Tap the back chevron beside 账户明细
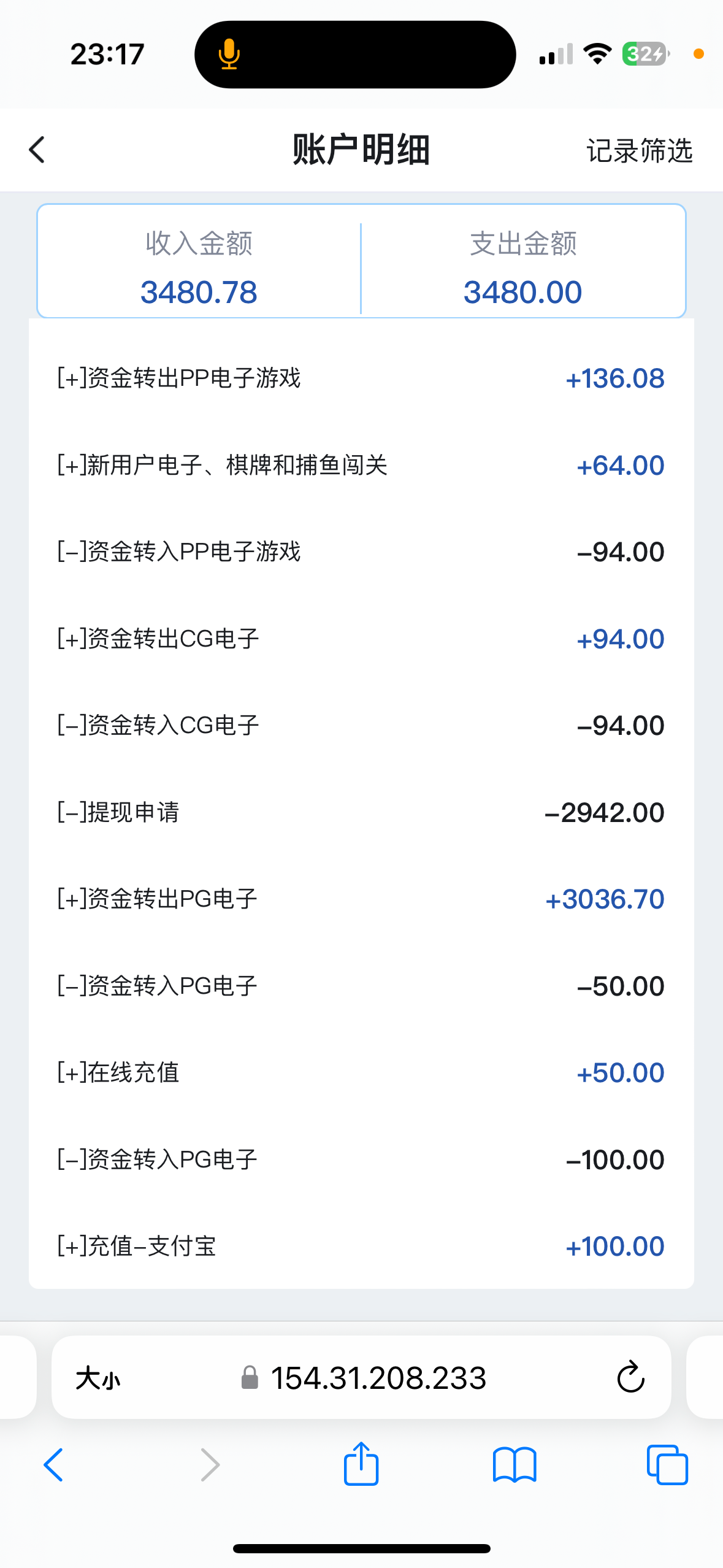This screenshot has width=723, height=1568. click(36, 149)
